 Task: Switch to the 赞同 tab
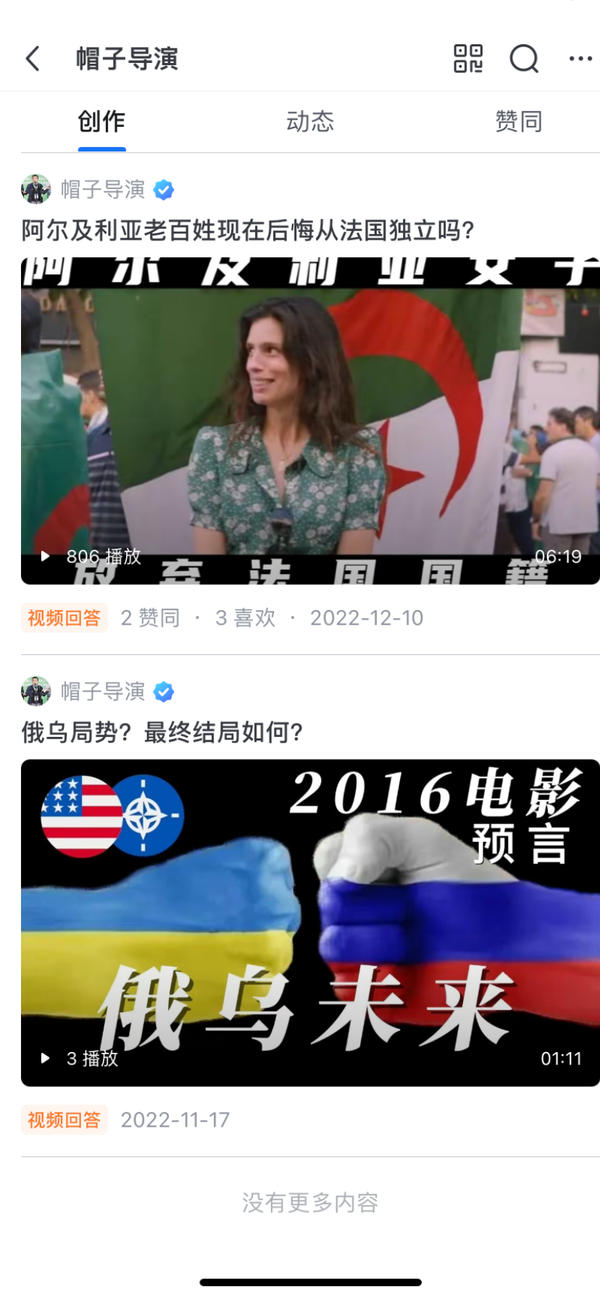click(x=518, y=121)
